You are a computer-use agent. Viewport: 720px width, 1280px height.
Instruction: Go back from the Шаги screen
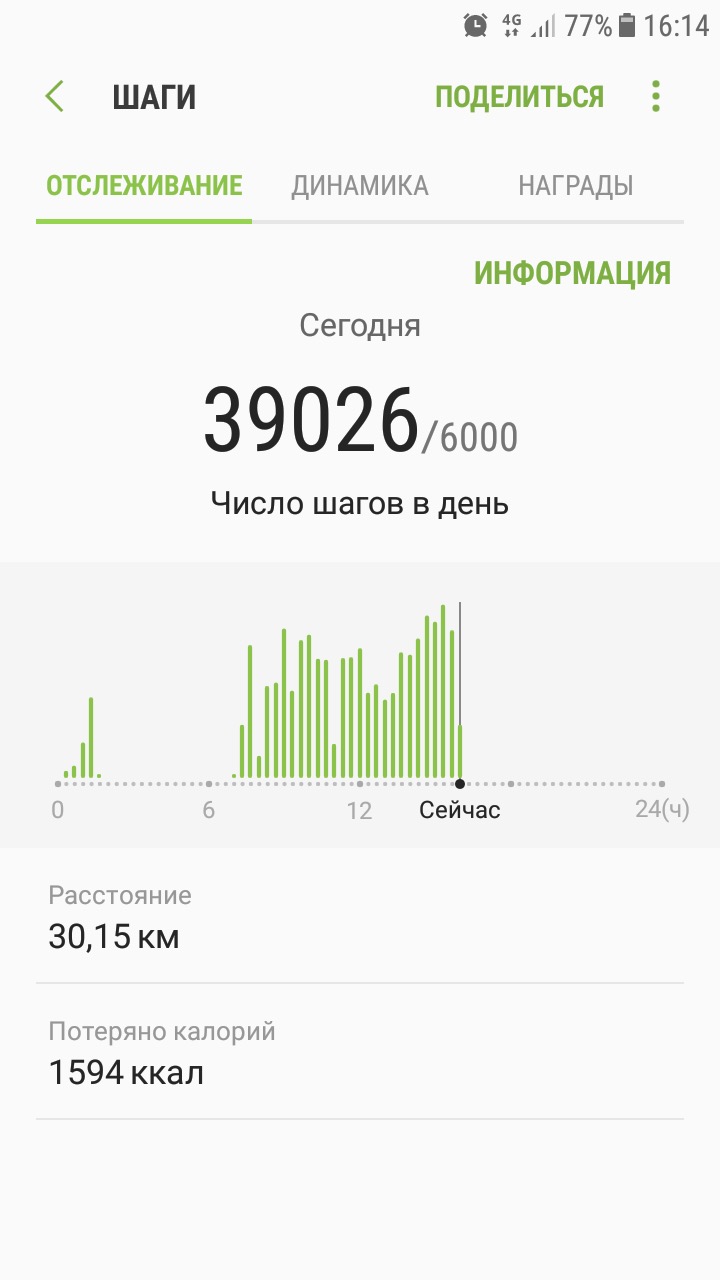54,97
